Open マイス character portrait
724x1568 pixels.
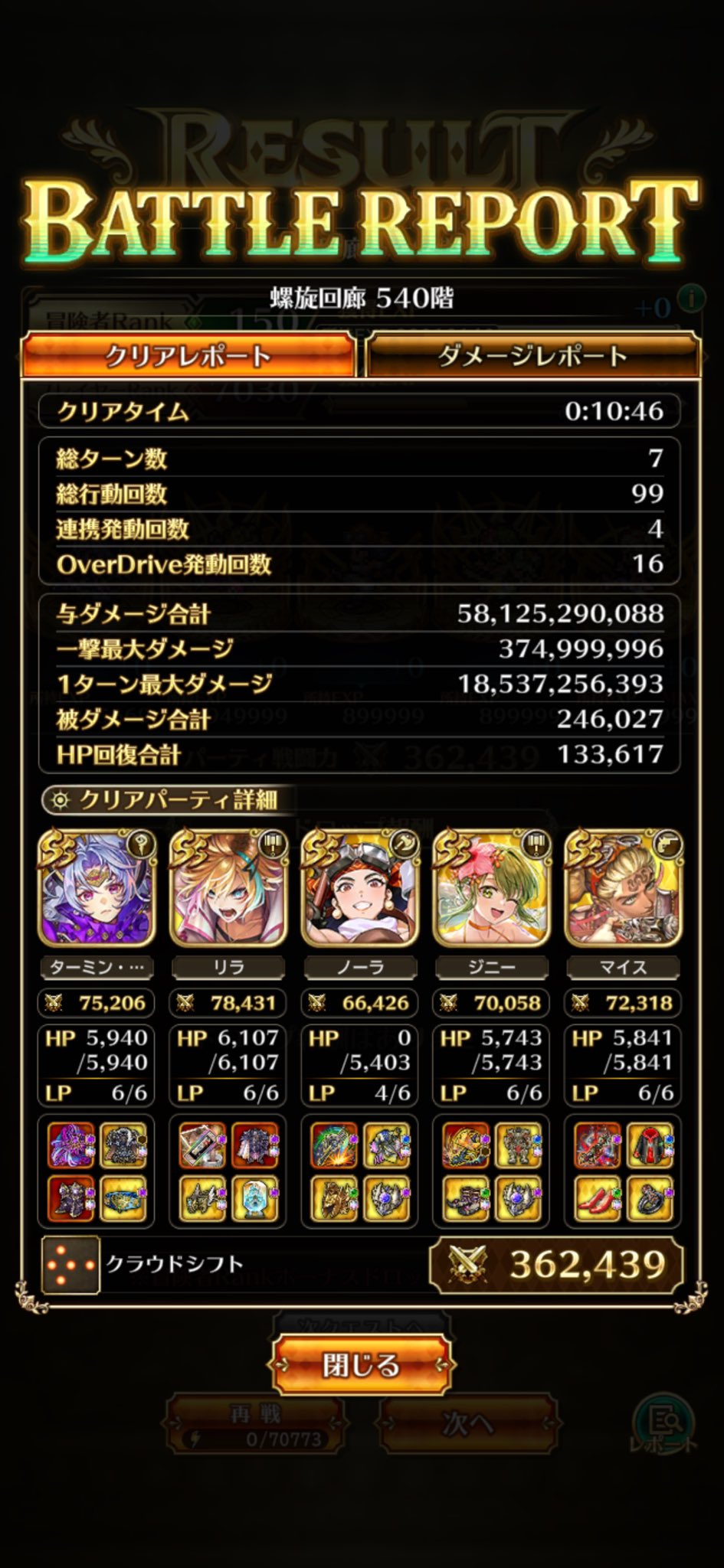tap(623, 888)
